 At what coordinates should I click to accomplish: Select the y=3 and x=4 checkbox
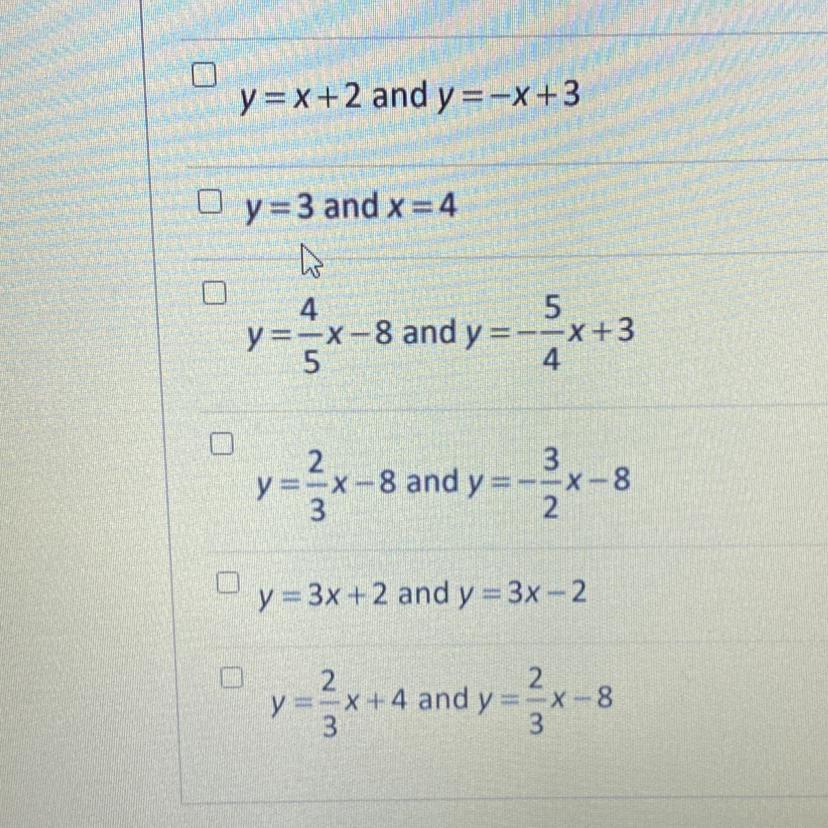(209, 204)
